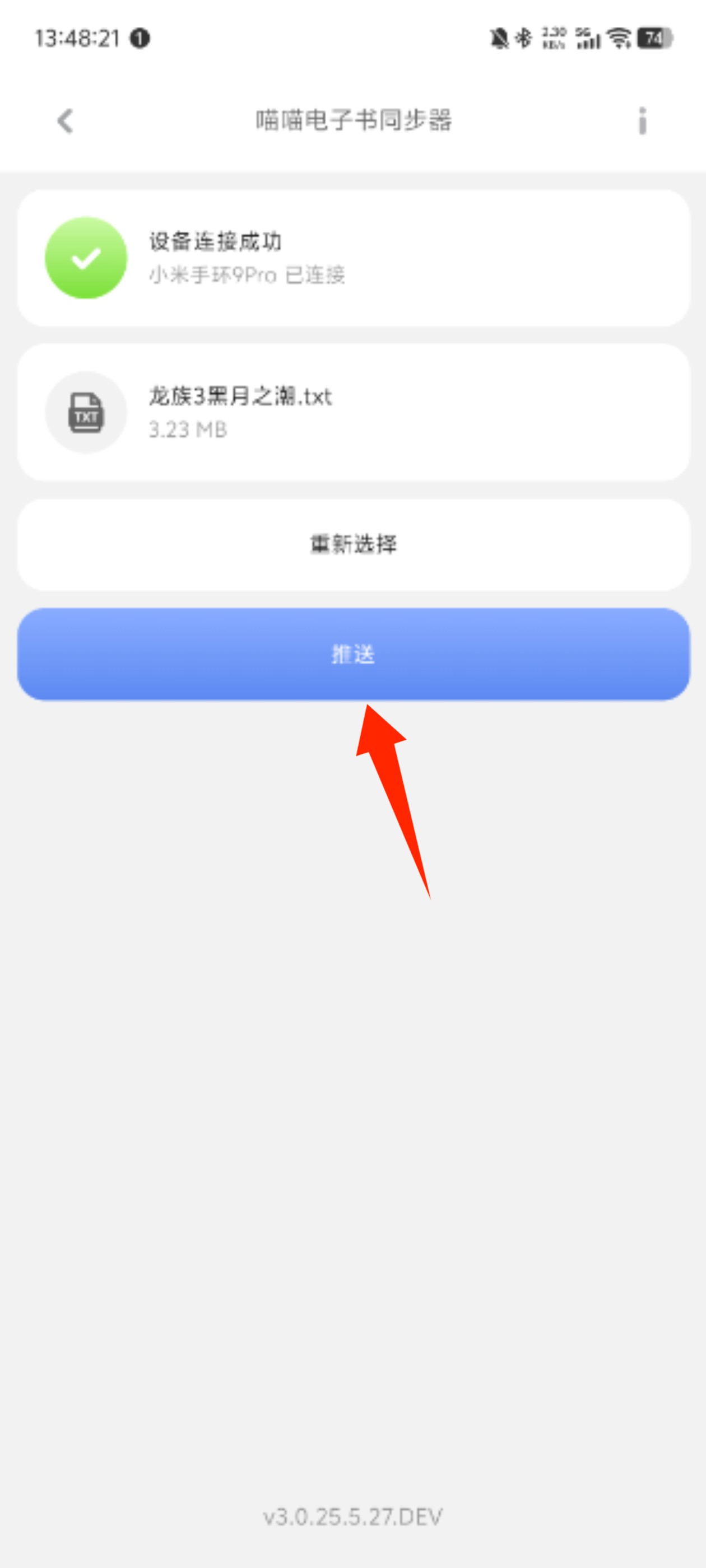Push the book with the 推送 button
The image size is (706, 1568).
coord(354,654)
